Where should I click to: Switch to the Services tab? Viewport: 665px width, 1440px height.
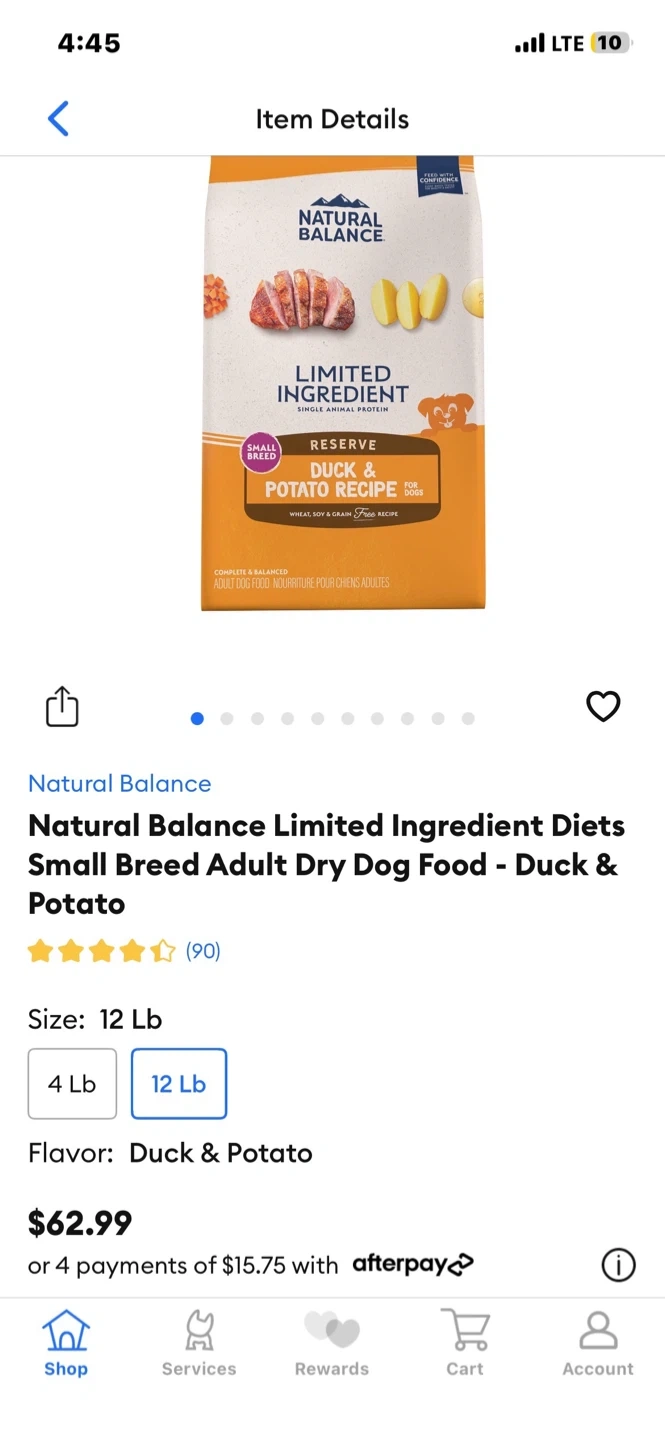199,1345
